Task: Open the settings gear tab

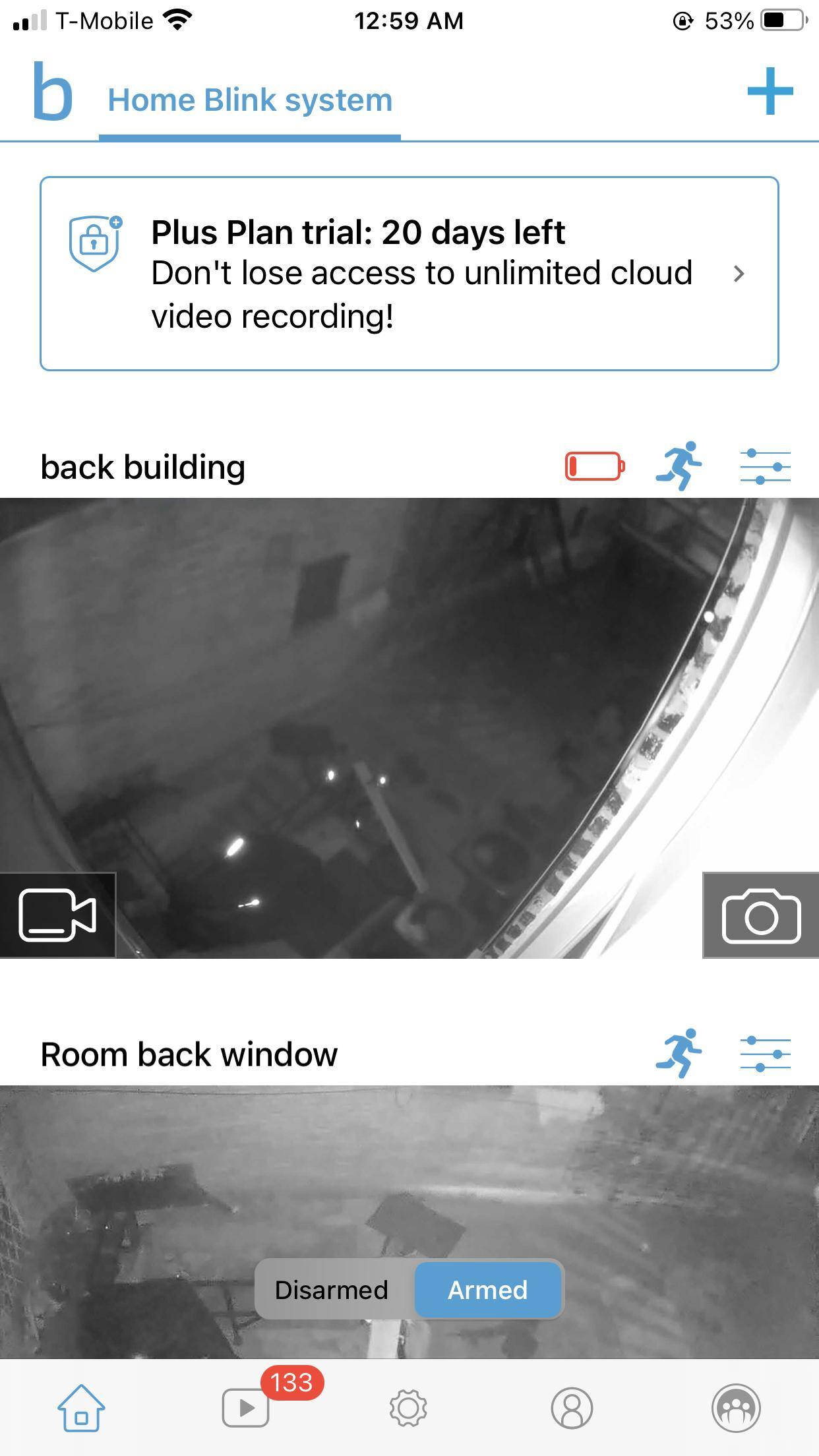Action: tap(408, 1408)
